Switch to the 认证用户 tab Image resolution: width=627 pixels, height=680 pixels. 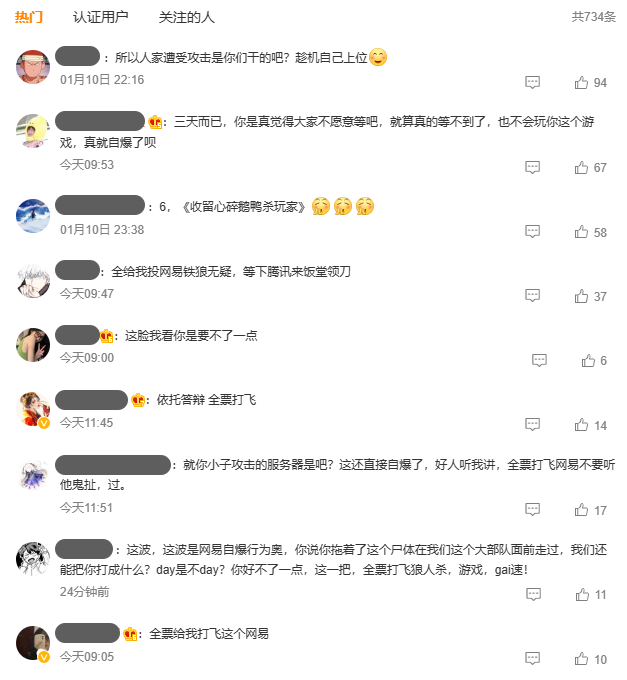100,17
